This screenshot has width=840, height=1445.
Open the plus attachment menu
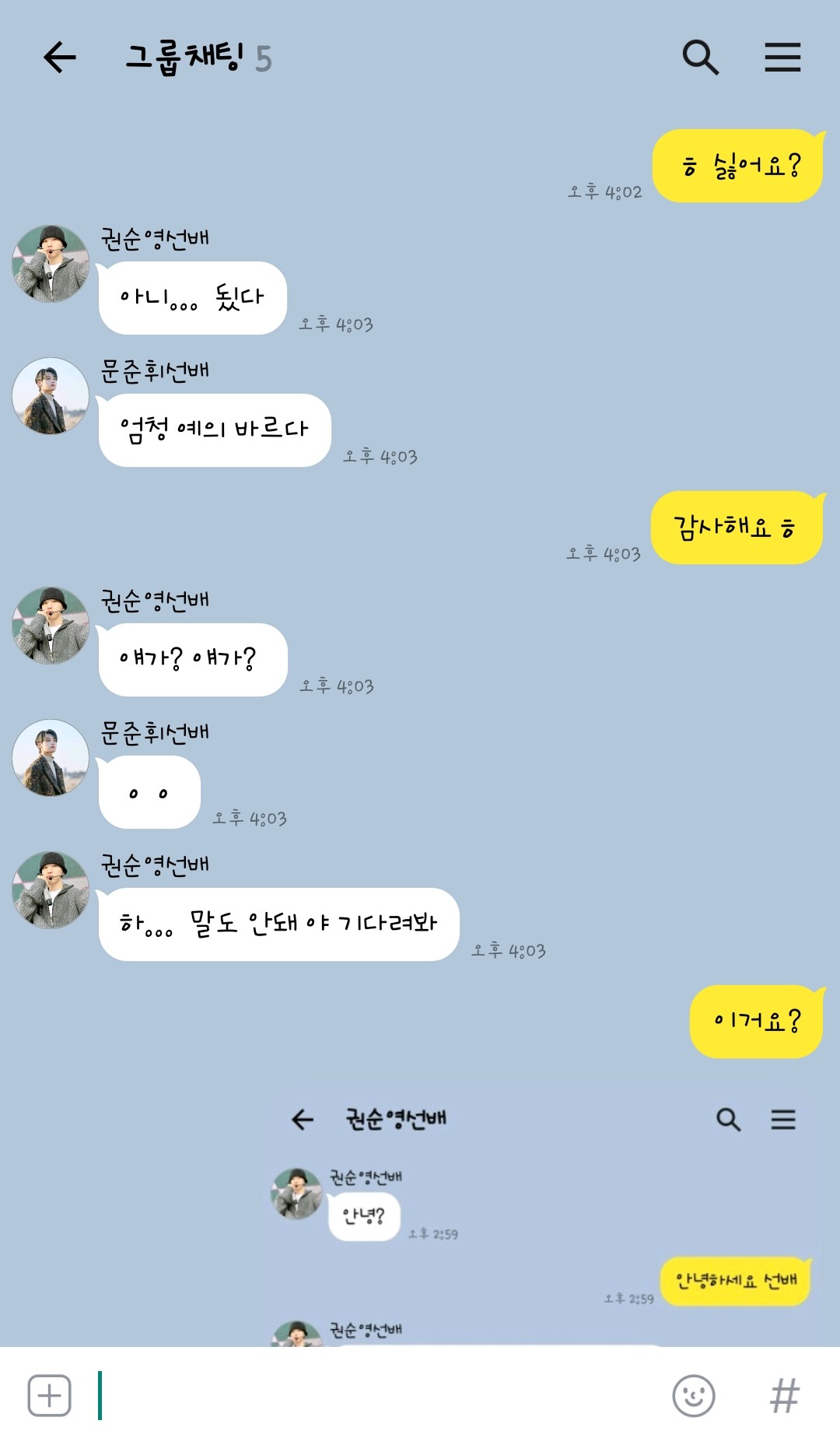50,1395
